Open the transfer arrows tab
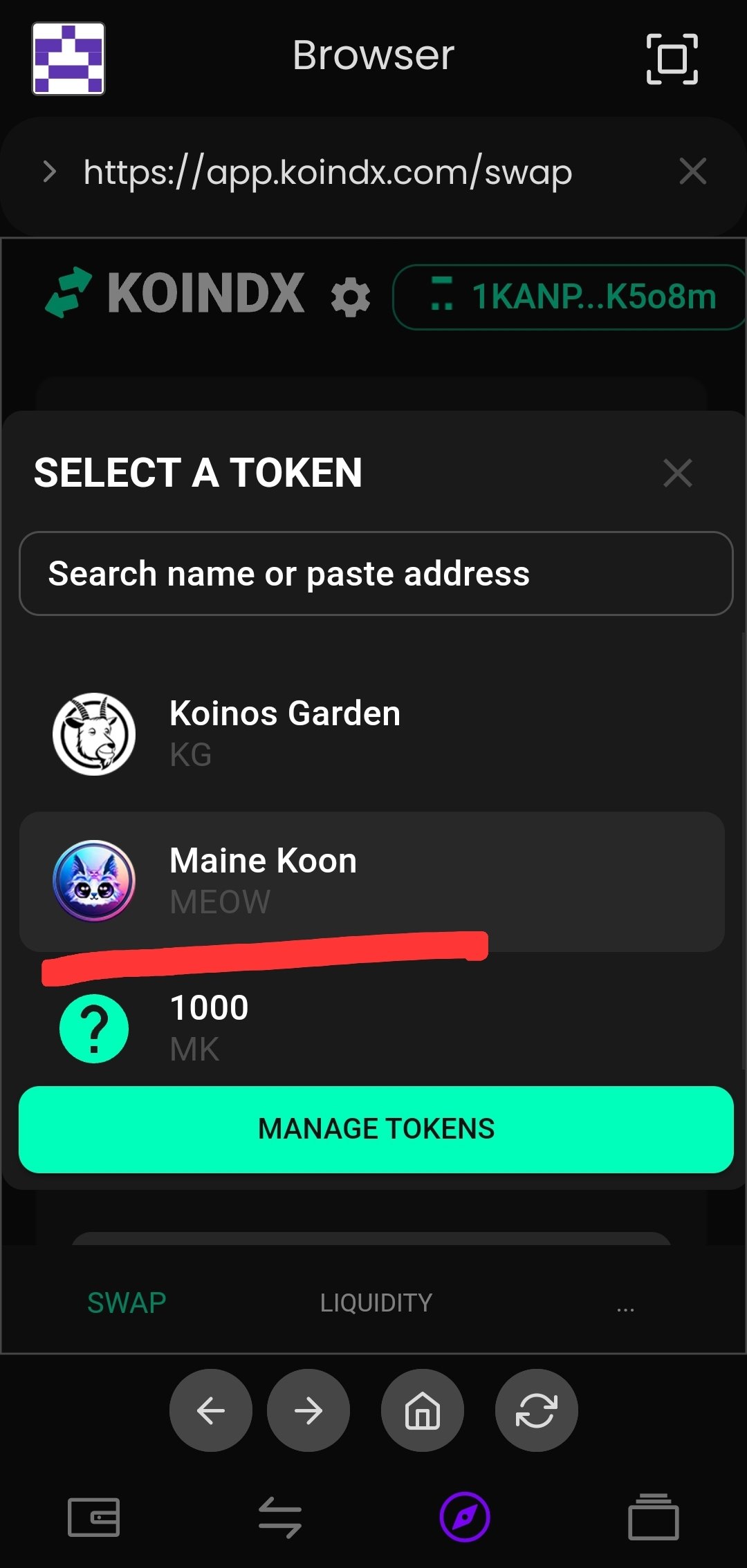Screen dimensions: 747x1568 [279, 1518]
